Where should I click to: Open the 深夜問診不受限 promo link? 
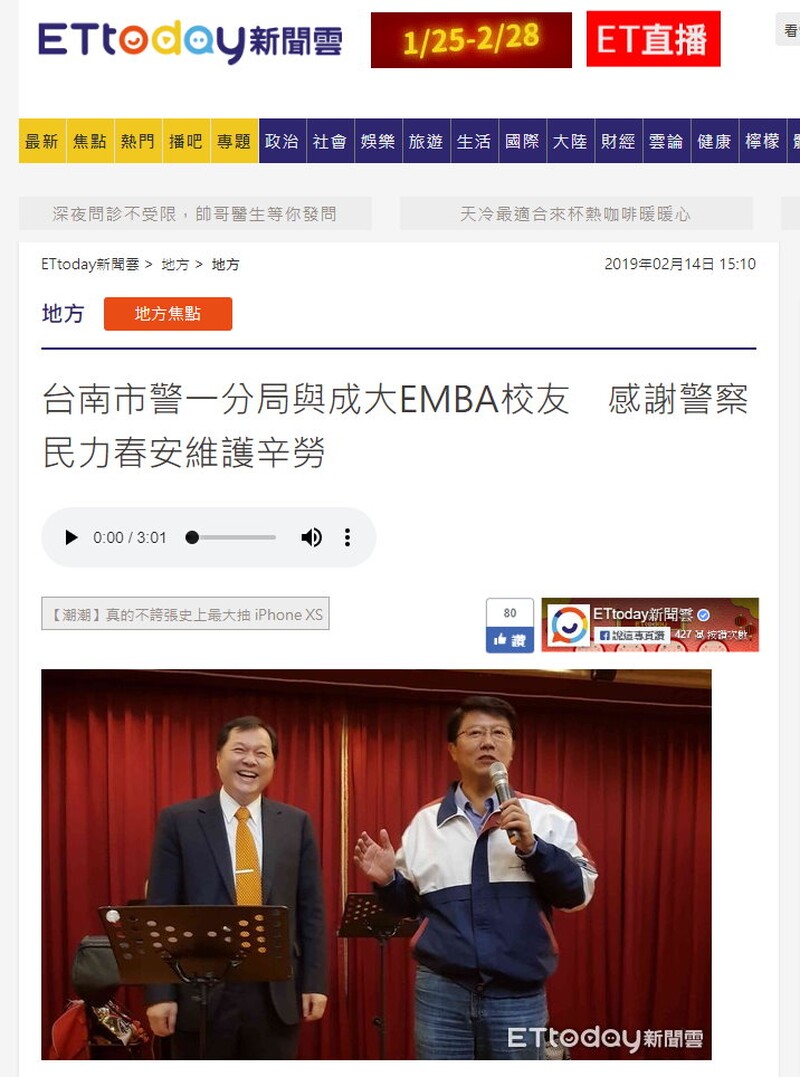[x=195, y=214]
